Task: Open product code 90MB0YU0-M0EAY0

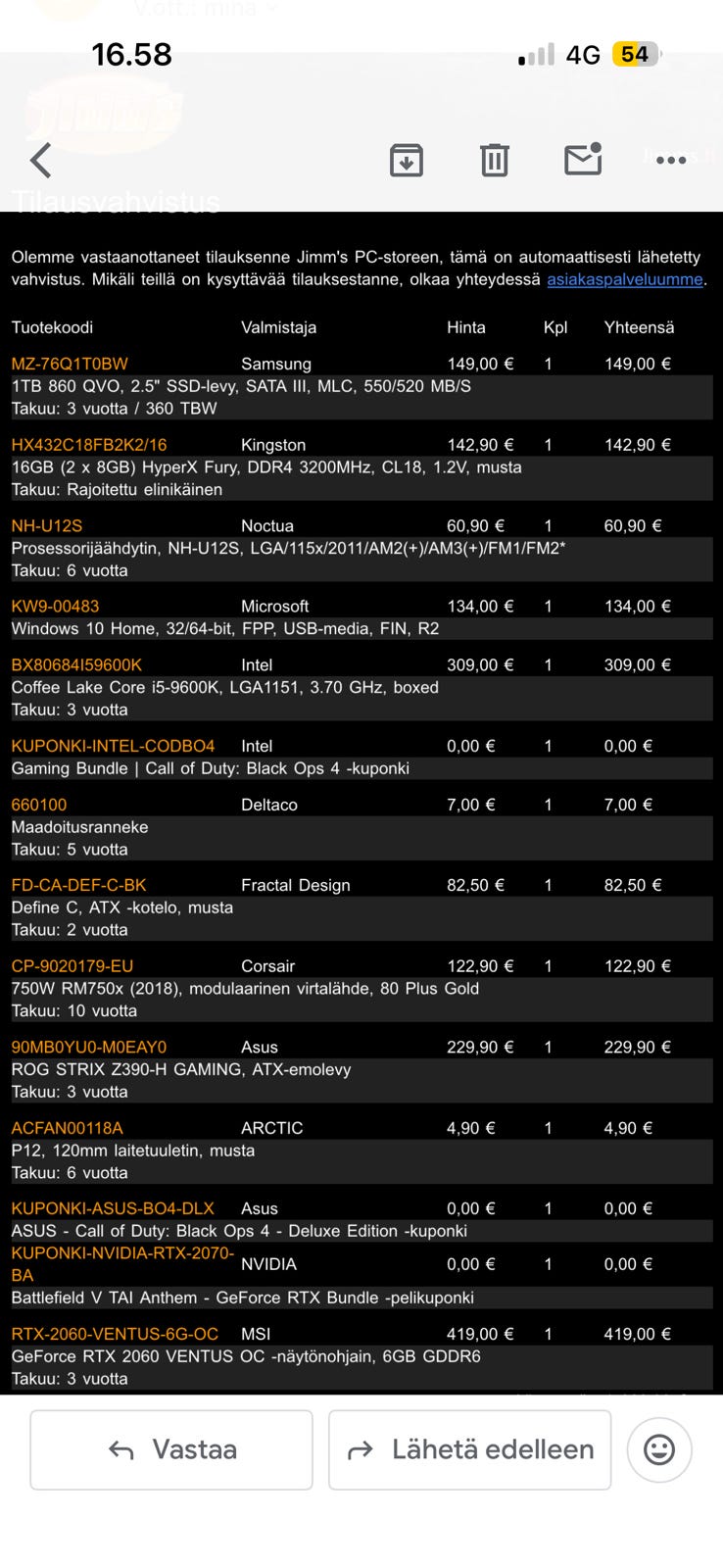Action: click(89, 1047)
